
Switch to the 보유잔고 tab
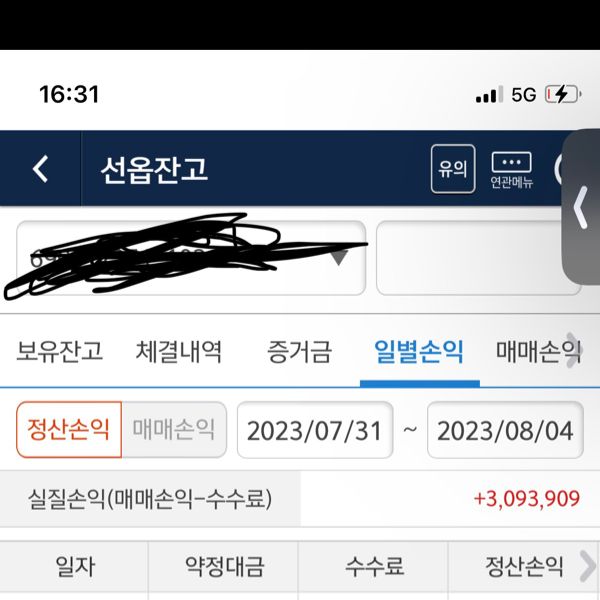(59, 351)
